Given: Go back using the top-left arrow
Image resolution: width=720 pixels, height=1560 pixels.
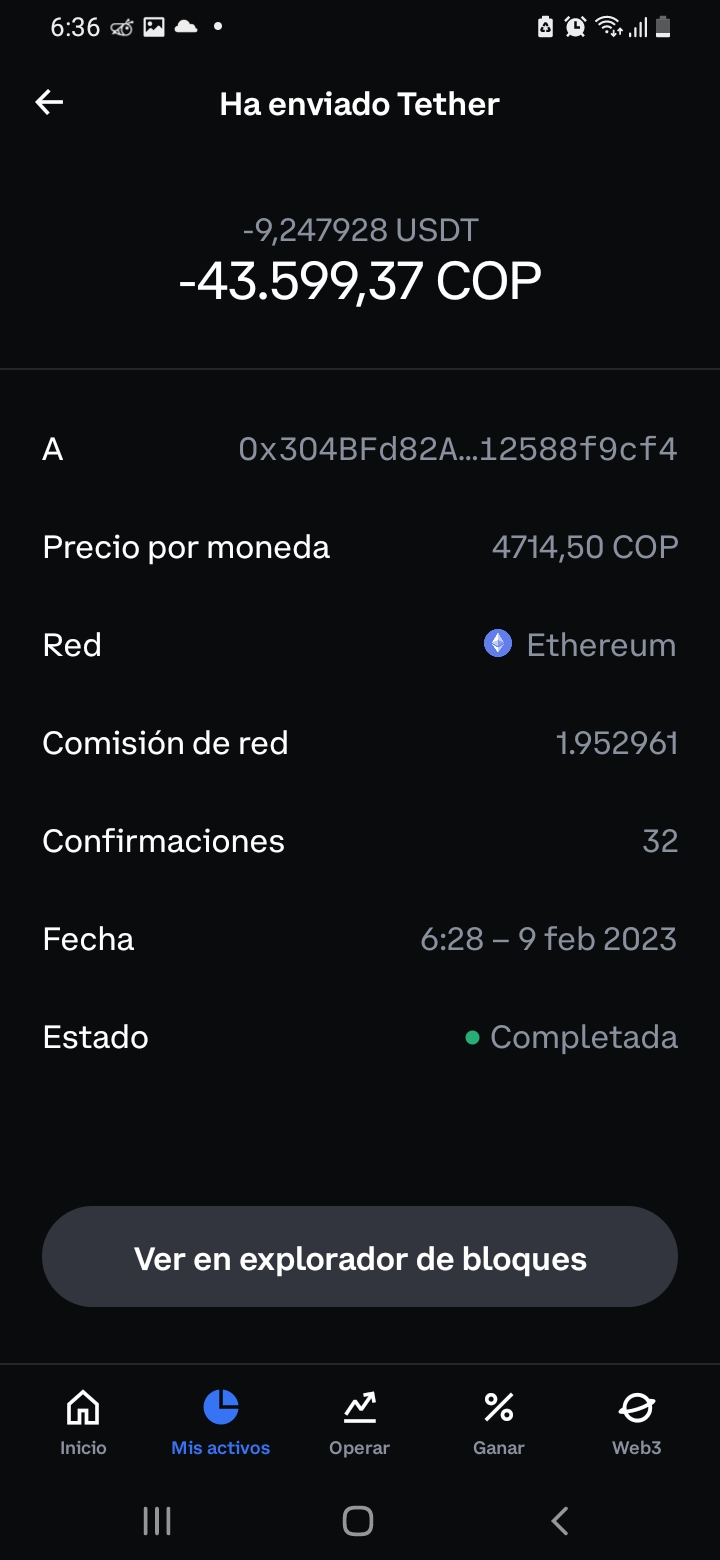Looking at the screenshot, I should click(x=49, y=102).
